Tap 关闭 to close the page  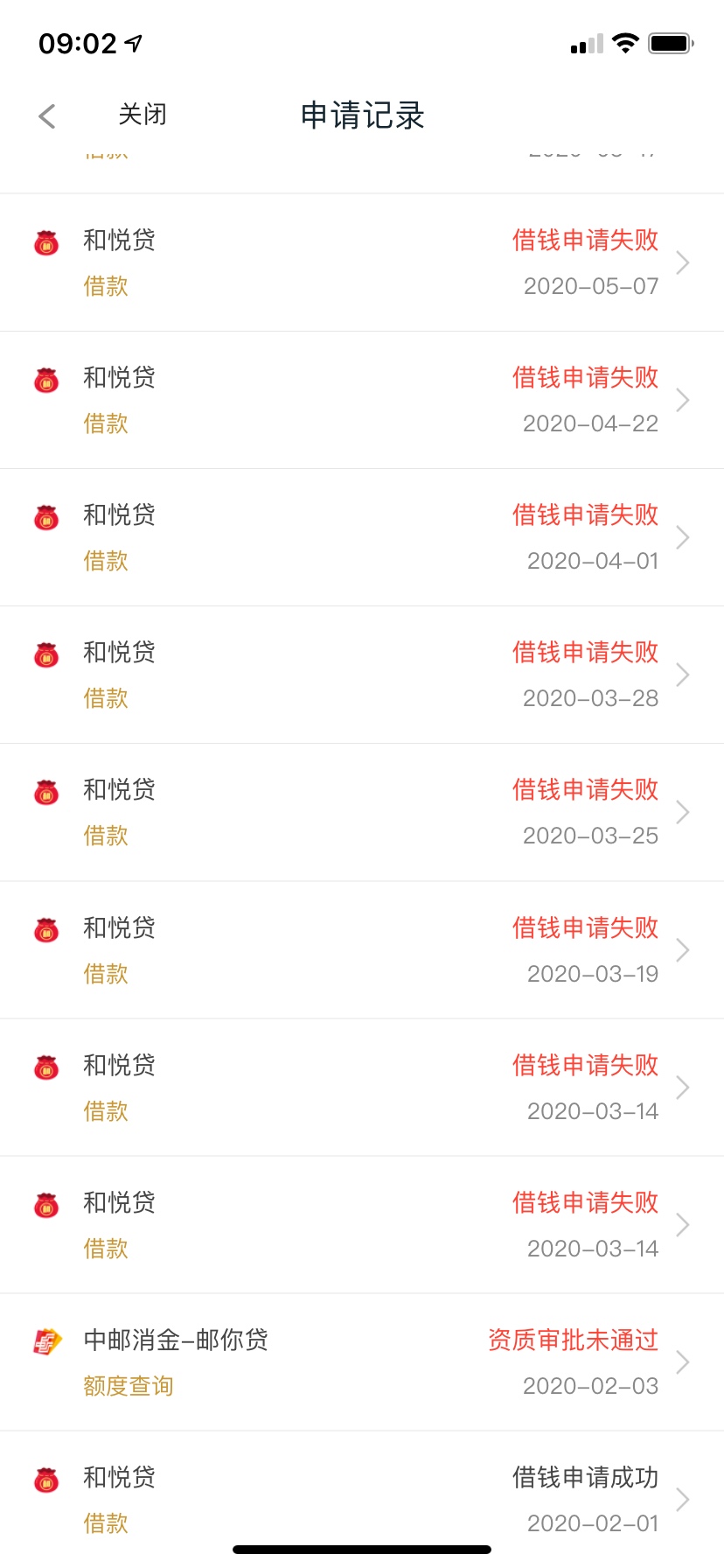(x=143, y=115)
